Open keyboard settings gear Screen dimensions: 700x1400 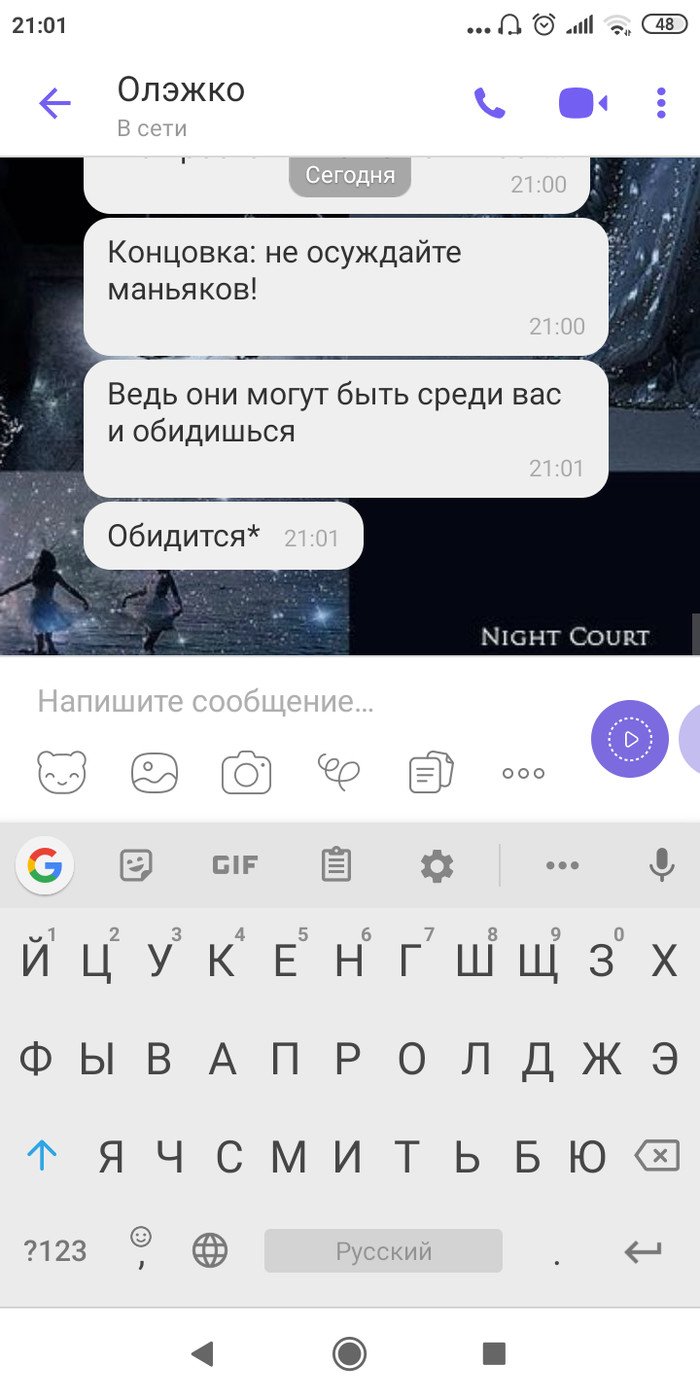coord(437,865)
